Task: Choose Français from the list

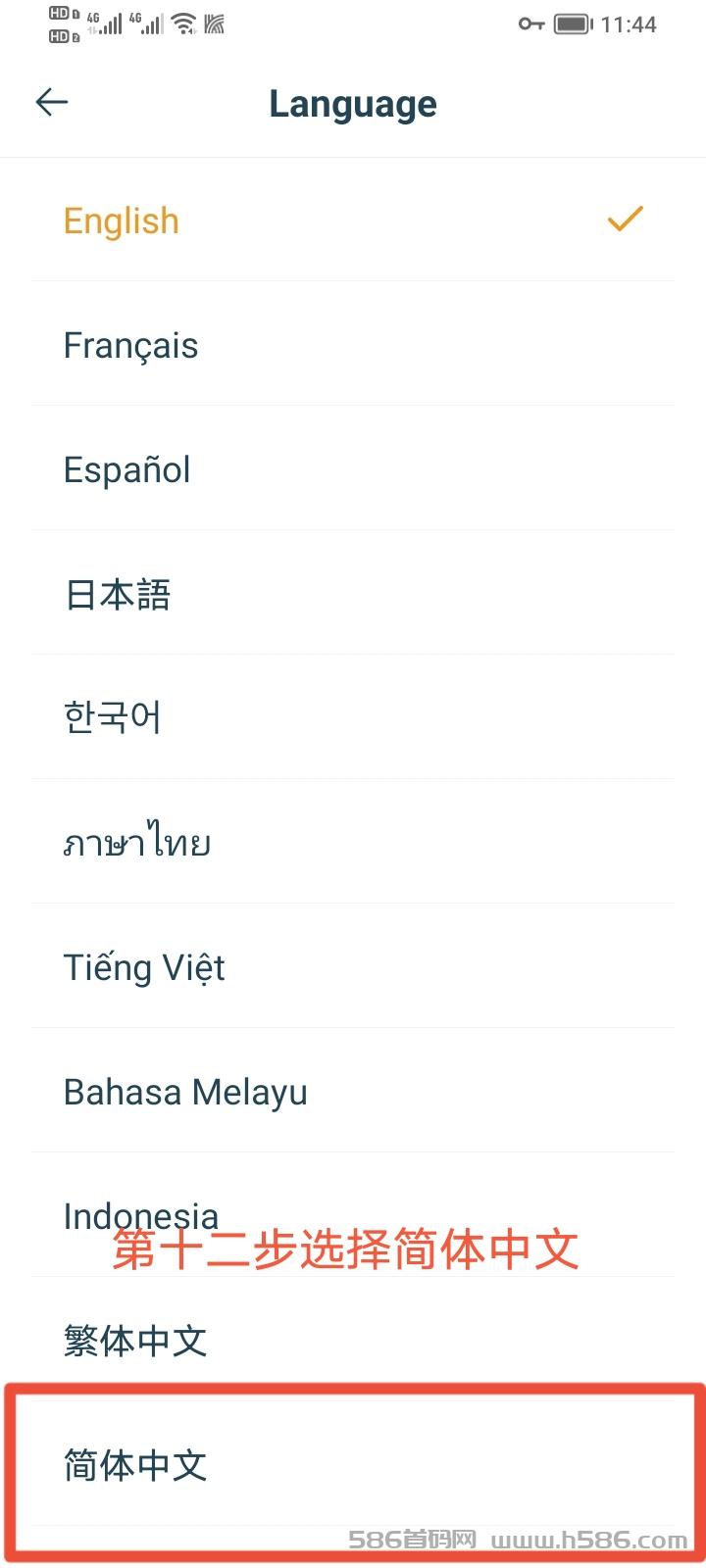Action: tap(353, 344)
